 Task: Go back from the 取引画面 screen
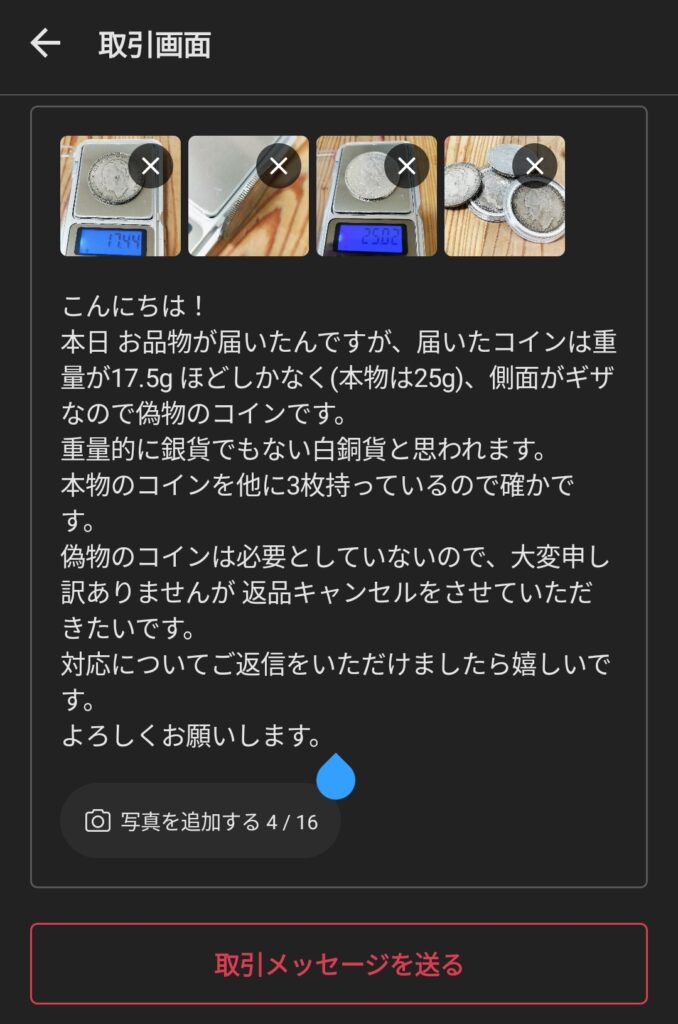(45, 43)
